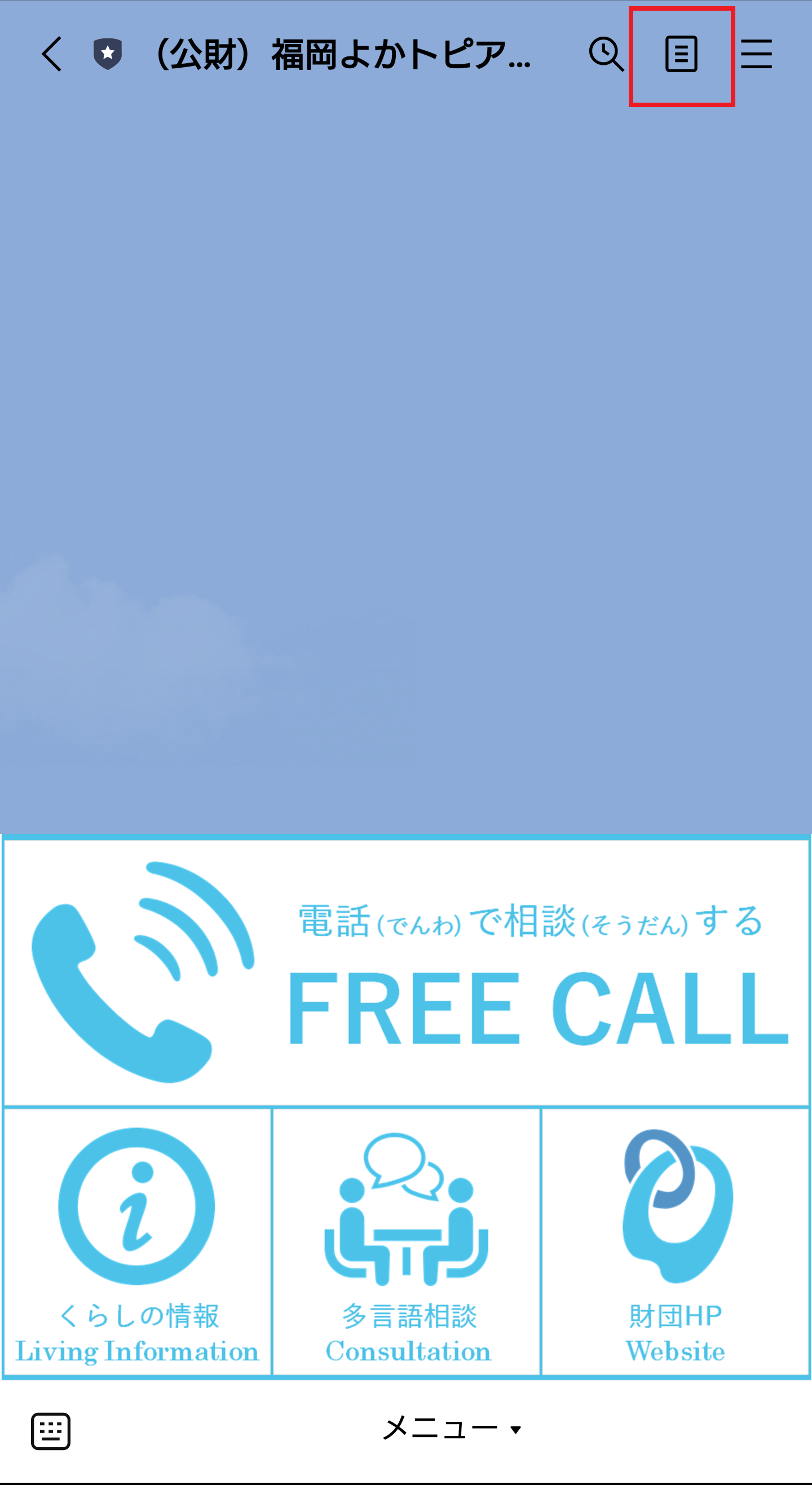Switch to keyboard input icon
Viewport: 812px width, 1485px height.
click(x=51, y=1431)
